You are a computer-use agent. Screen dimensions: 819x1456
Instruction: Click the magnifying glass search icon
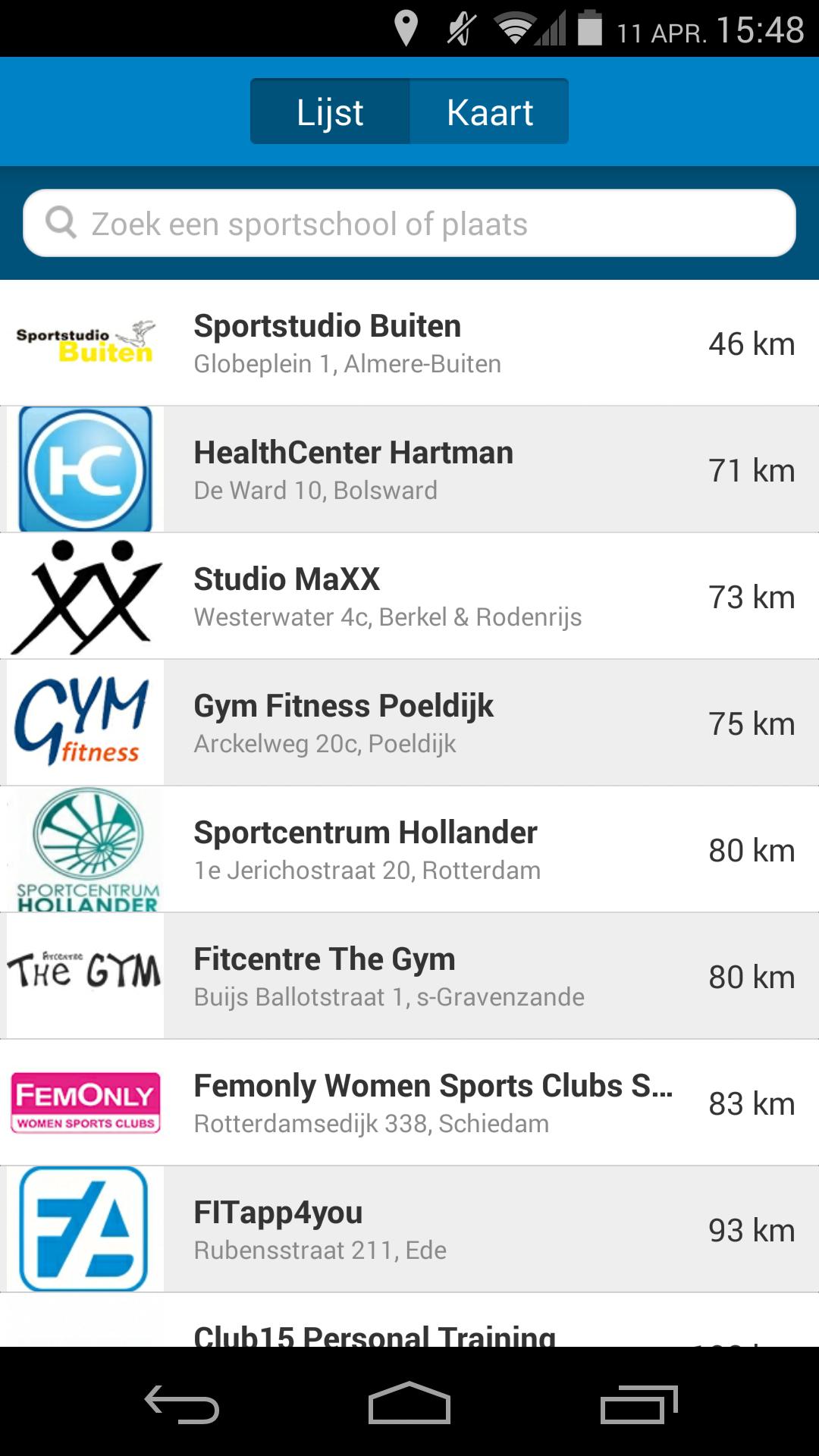tap(59, 223)
